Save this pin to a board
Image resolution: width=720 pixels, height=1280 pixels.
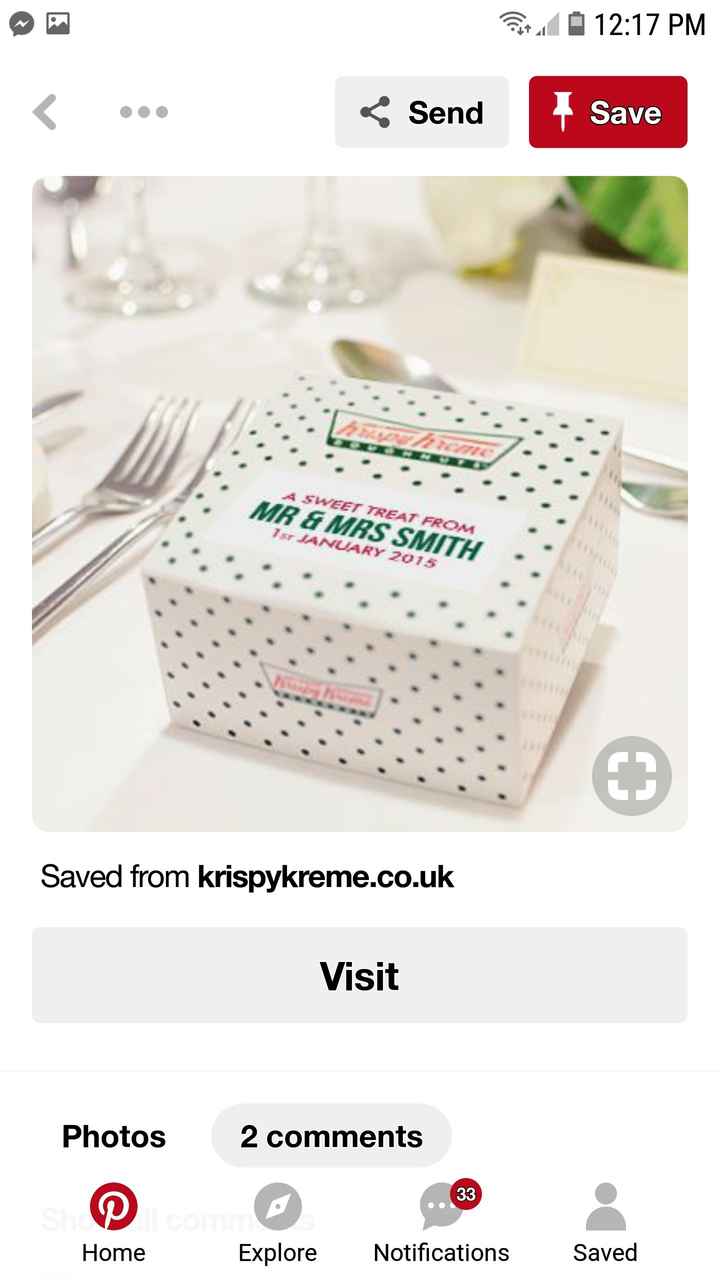(608, 112)
